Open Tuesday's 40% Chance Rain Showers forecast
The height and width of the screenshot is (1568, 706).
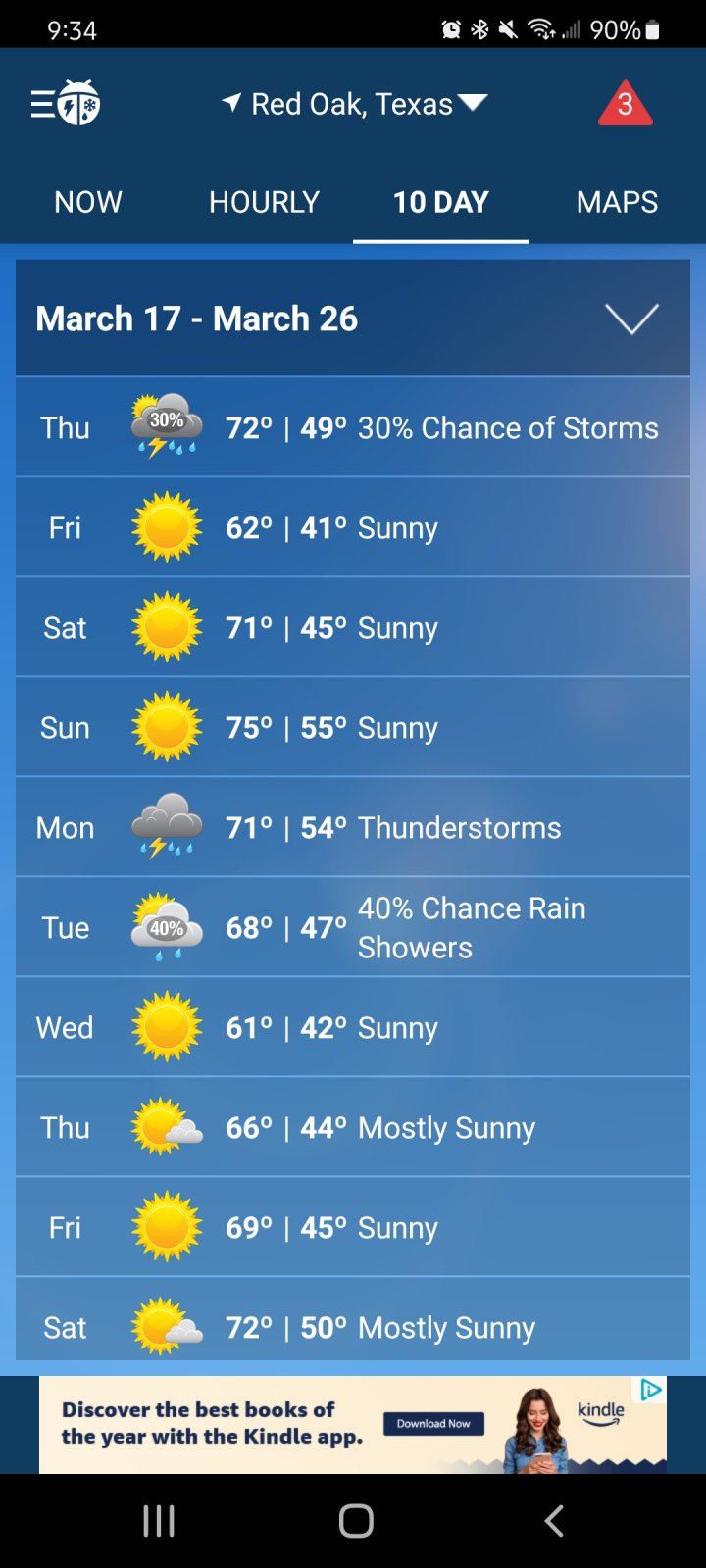point(353,927)
